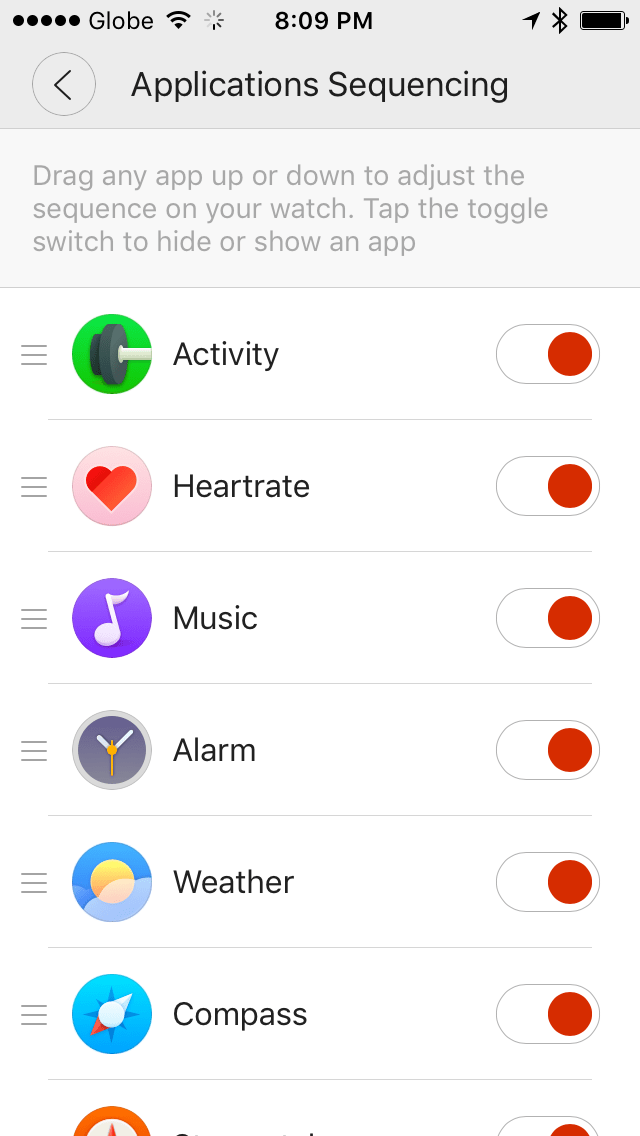Toggle off the Activity app switch
Image resolution: width=640 pixels, height=1136 pixels.
tap(548, 354)
